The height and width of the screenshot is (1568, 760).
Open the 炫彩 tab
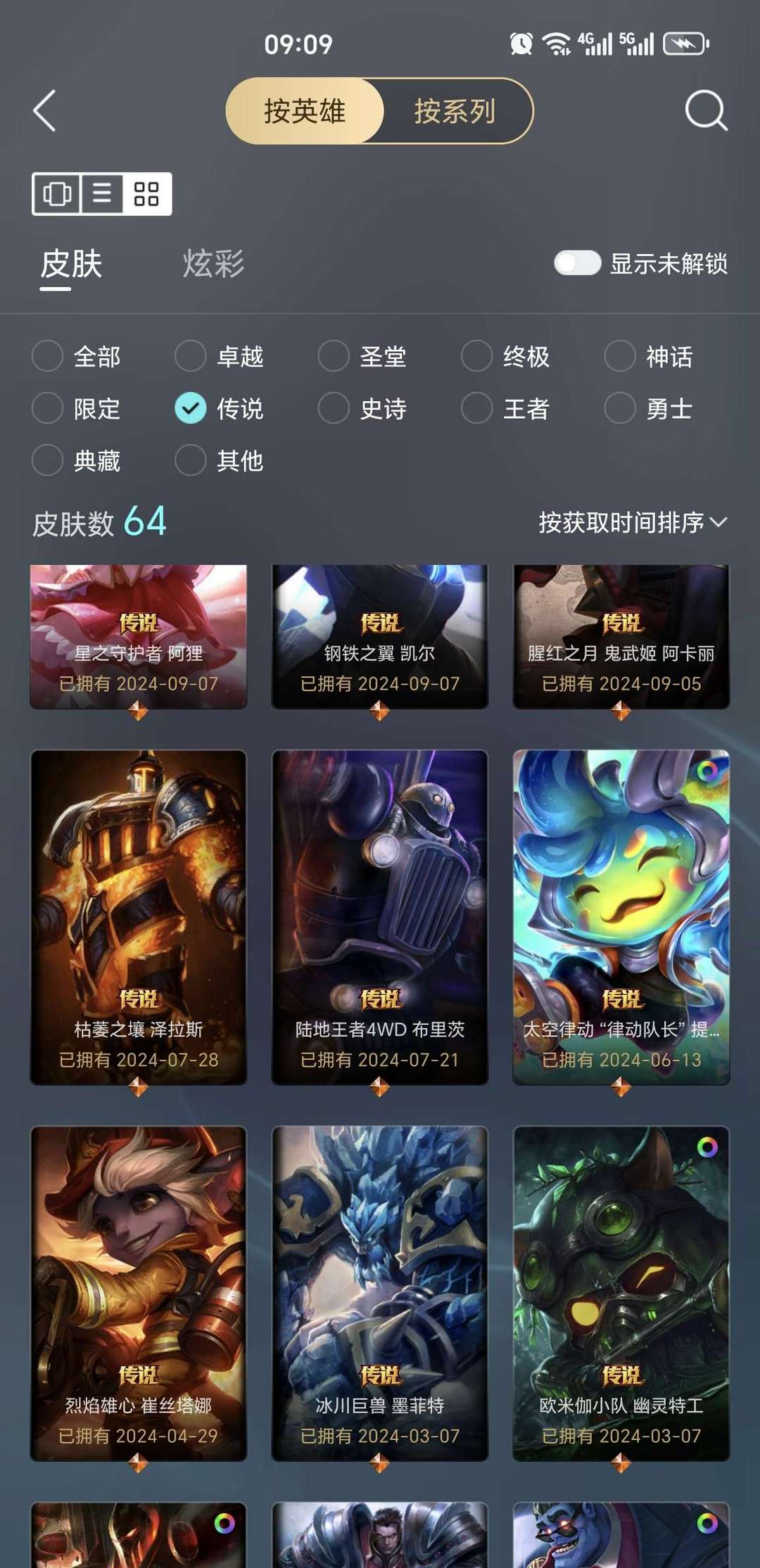[x=213, y=265]
